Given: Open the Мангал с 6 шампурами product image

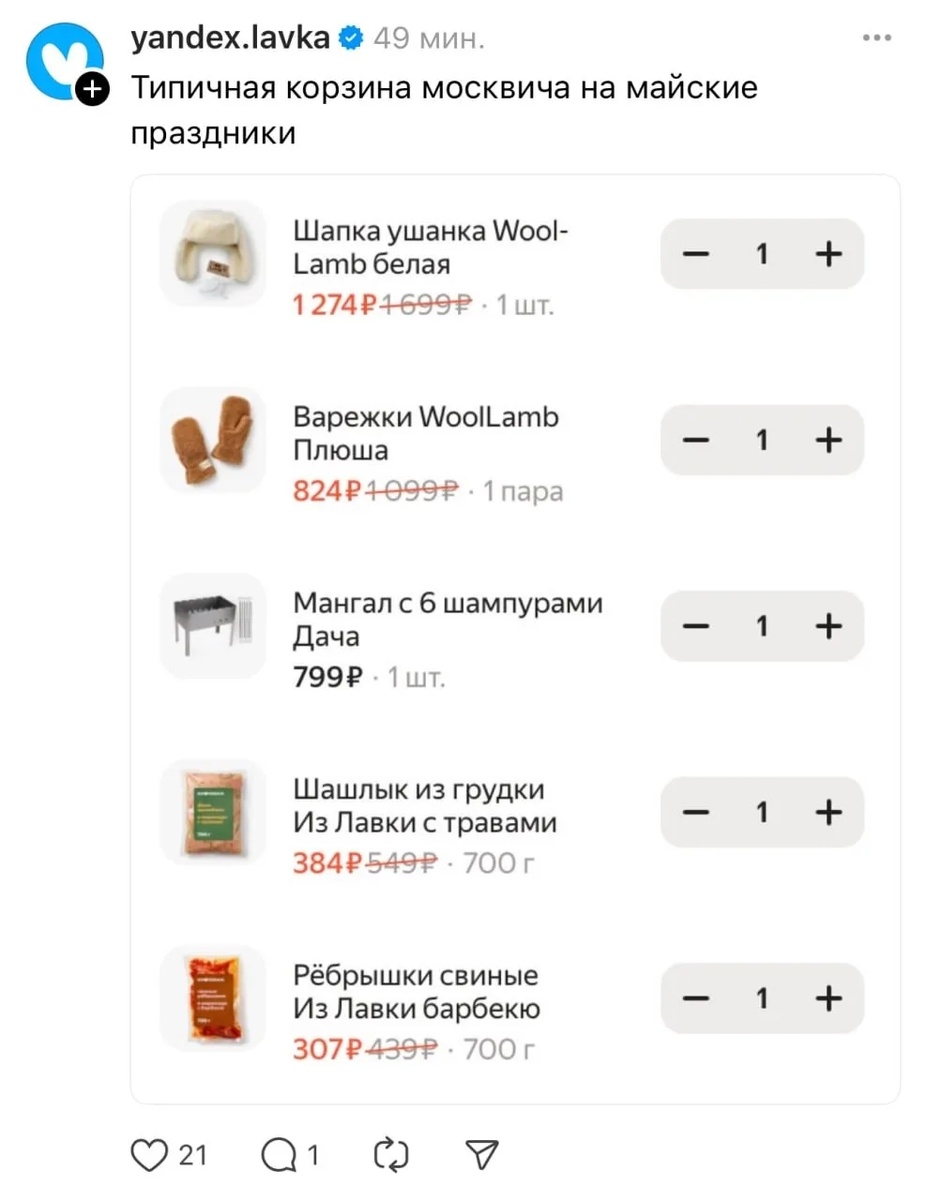Looking at the screenshot, I should (x=211, y=626).
